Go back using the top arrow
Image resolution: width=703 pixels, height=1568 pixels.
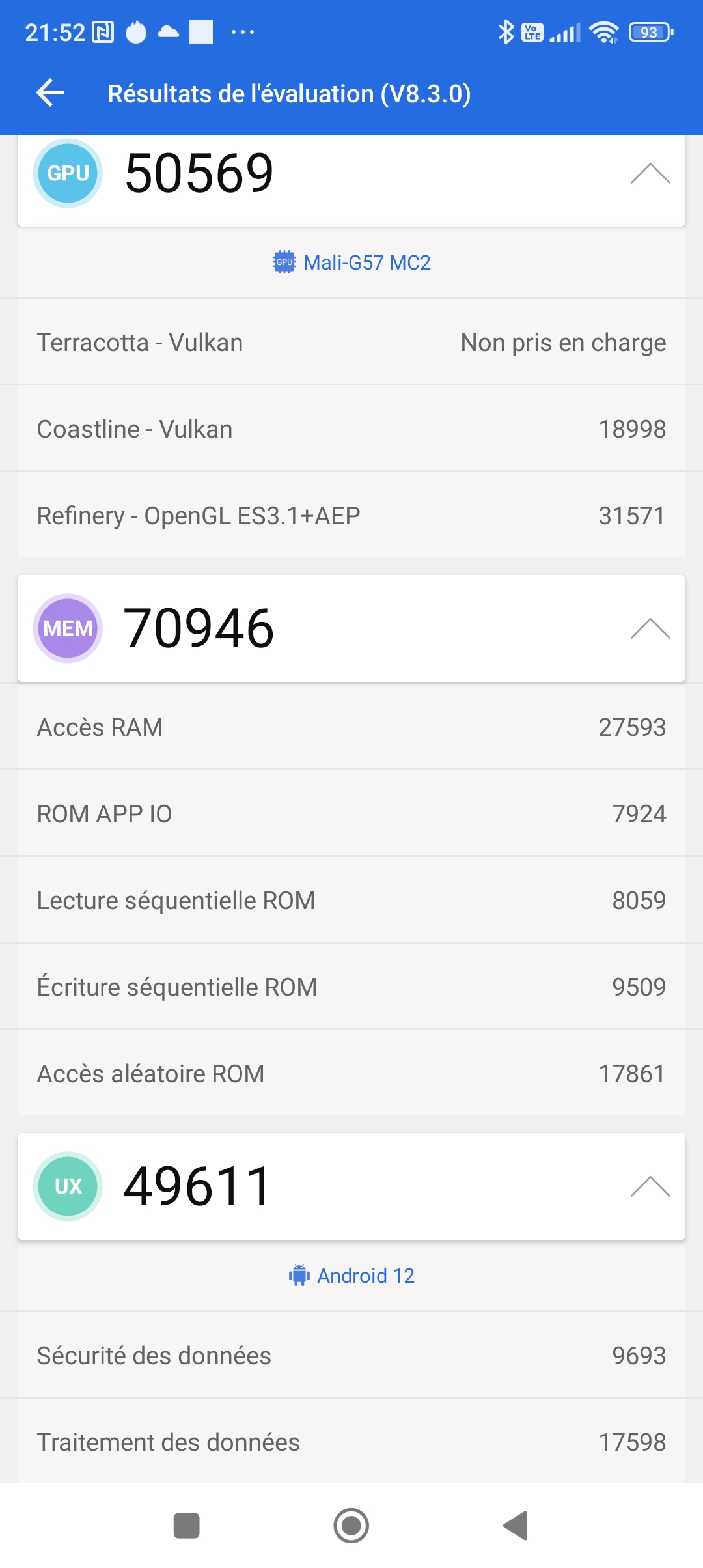point(51,93)
